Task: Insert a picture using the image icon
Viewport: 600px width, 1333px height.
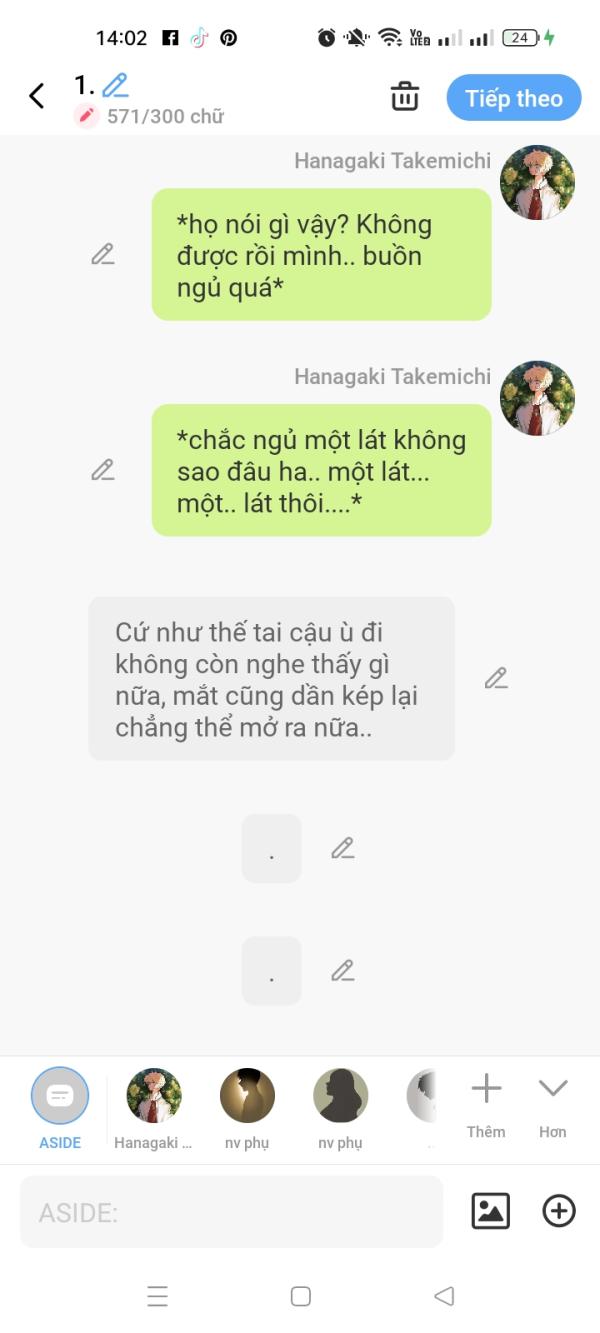Action: point(490,1211)
